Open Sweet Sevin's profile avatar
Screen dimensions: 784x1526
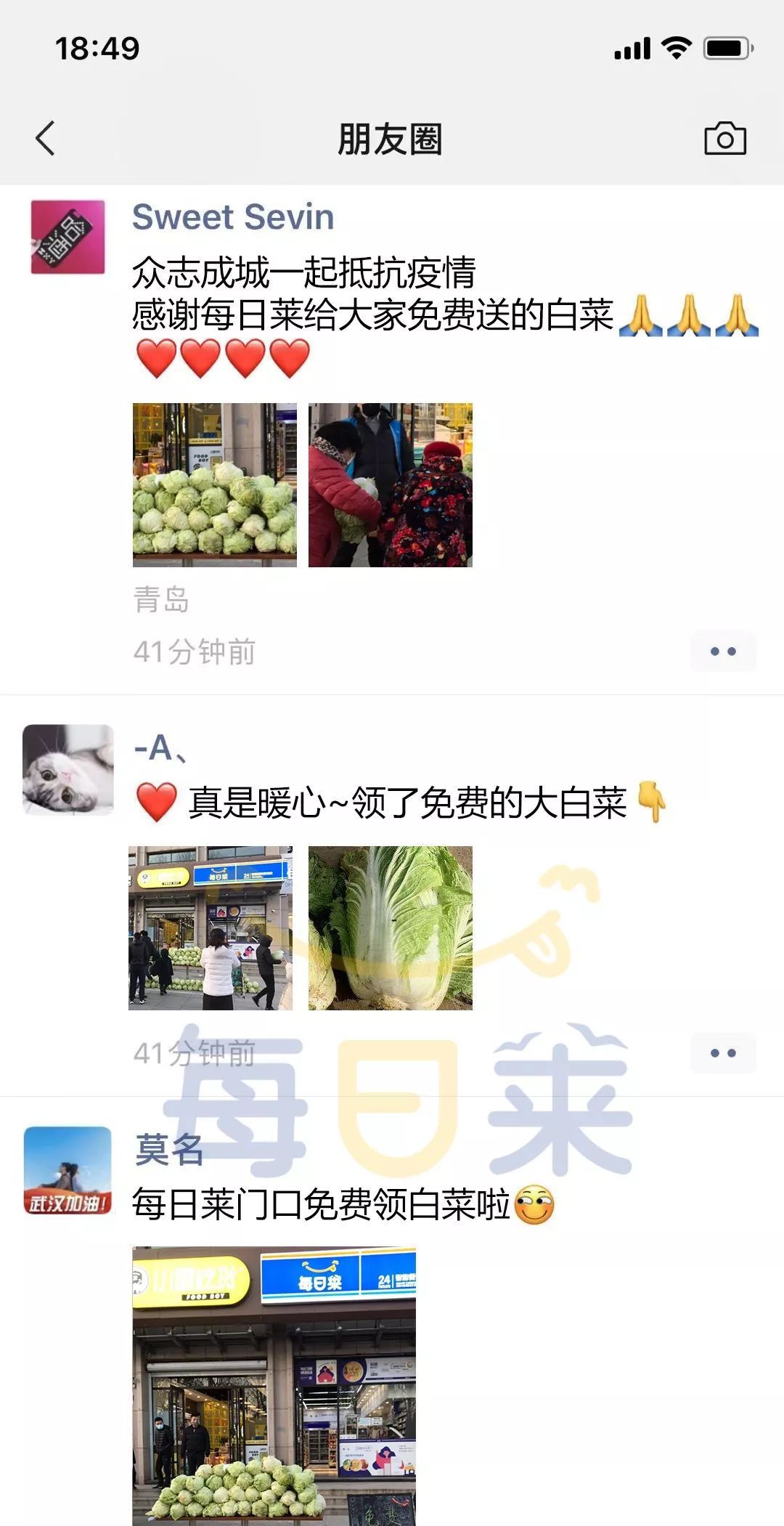pos(68,238)
